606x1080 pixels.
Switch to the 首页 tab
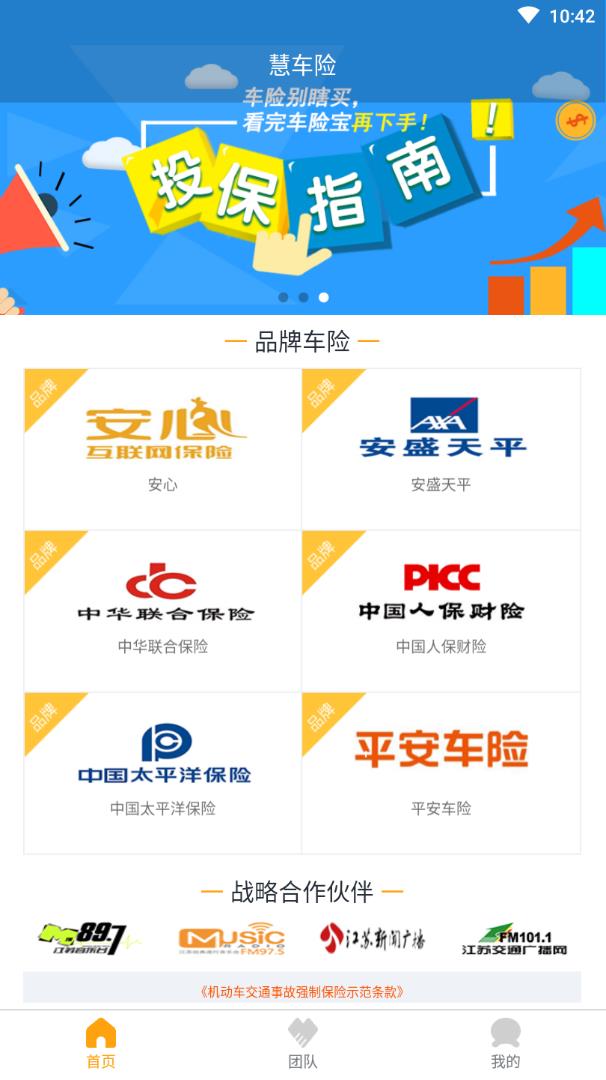[101, 1044]
